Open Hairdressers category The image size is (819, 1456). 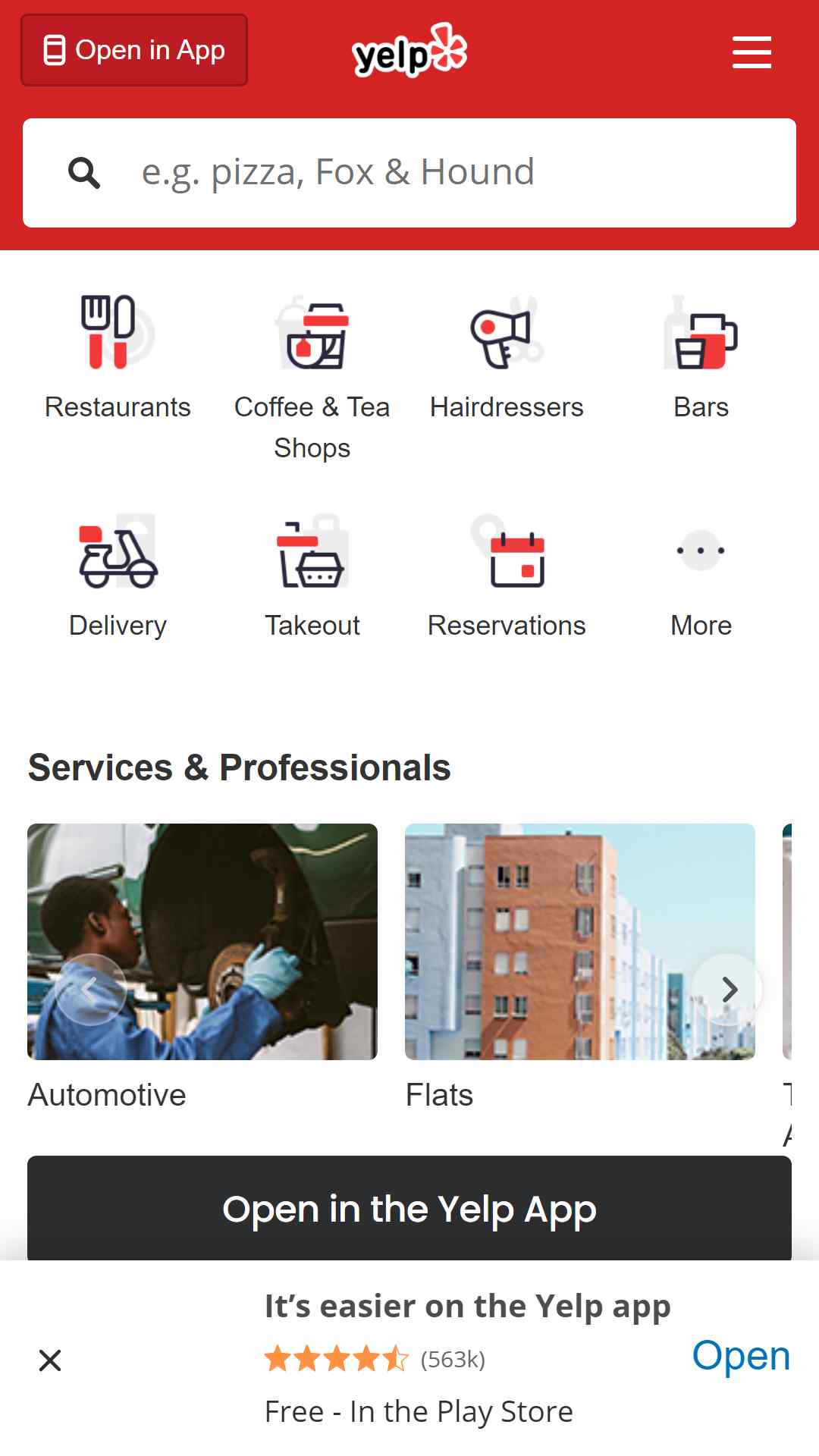point(507,356)
